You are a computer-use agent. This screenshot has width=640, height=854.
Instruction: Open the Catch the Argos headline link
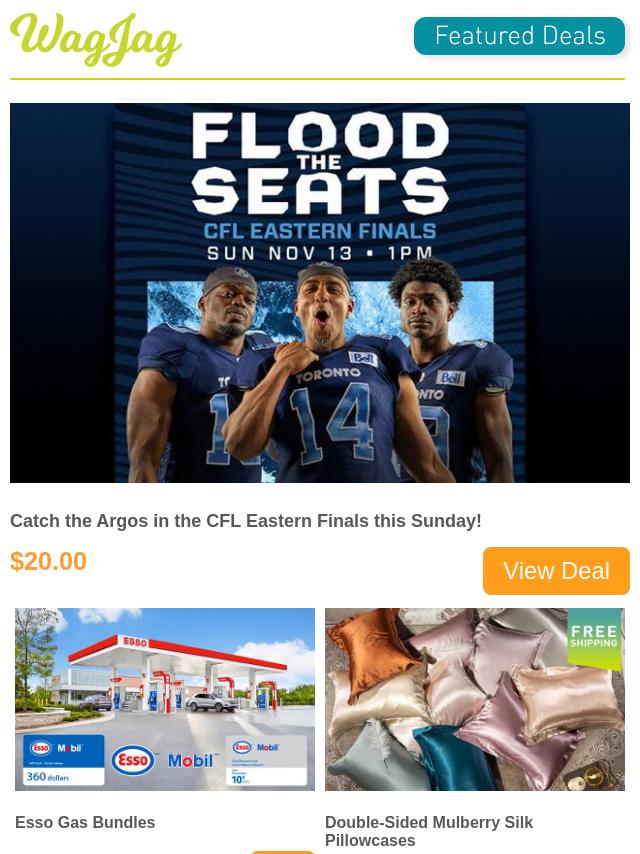246,521
